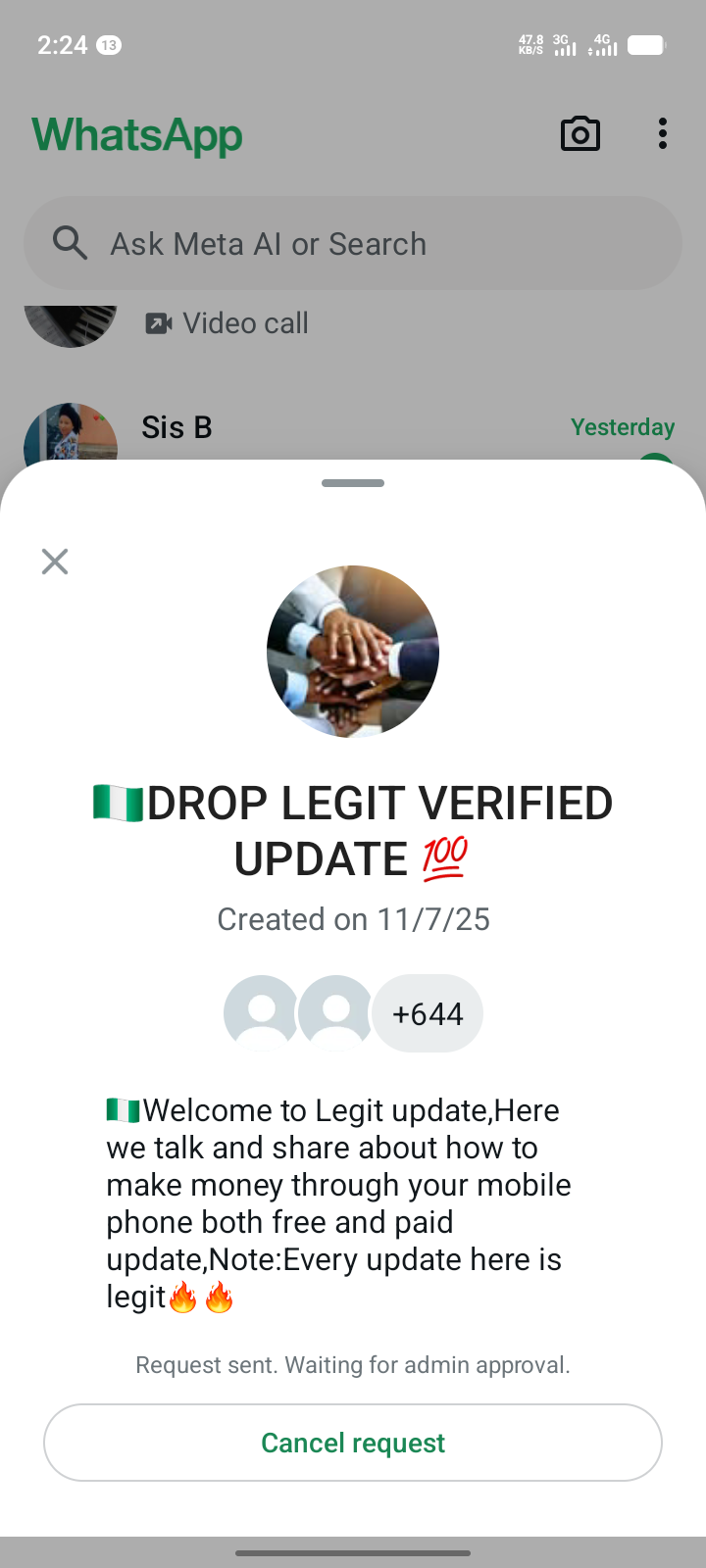Open the camera icon in WhatsApp header
The width and height of the screenshot is (706, 1568).
580,134
